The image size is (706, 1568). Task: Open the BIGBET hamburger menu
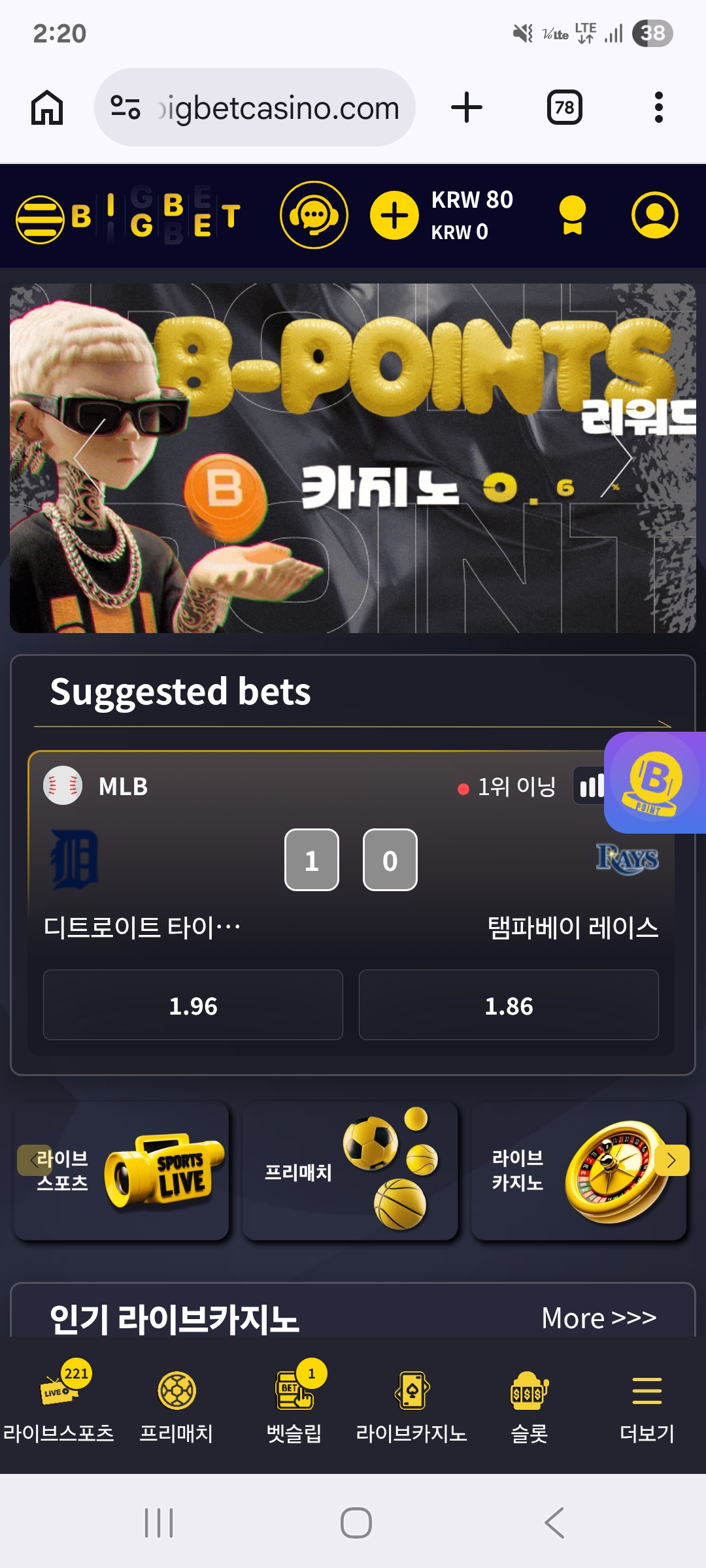pyautogui.click(x=40, y=219)
